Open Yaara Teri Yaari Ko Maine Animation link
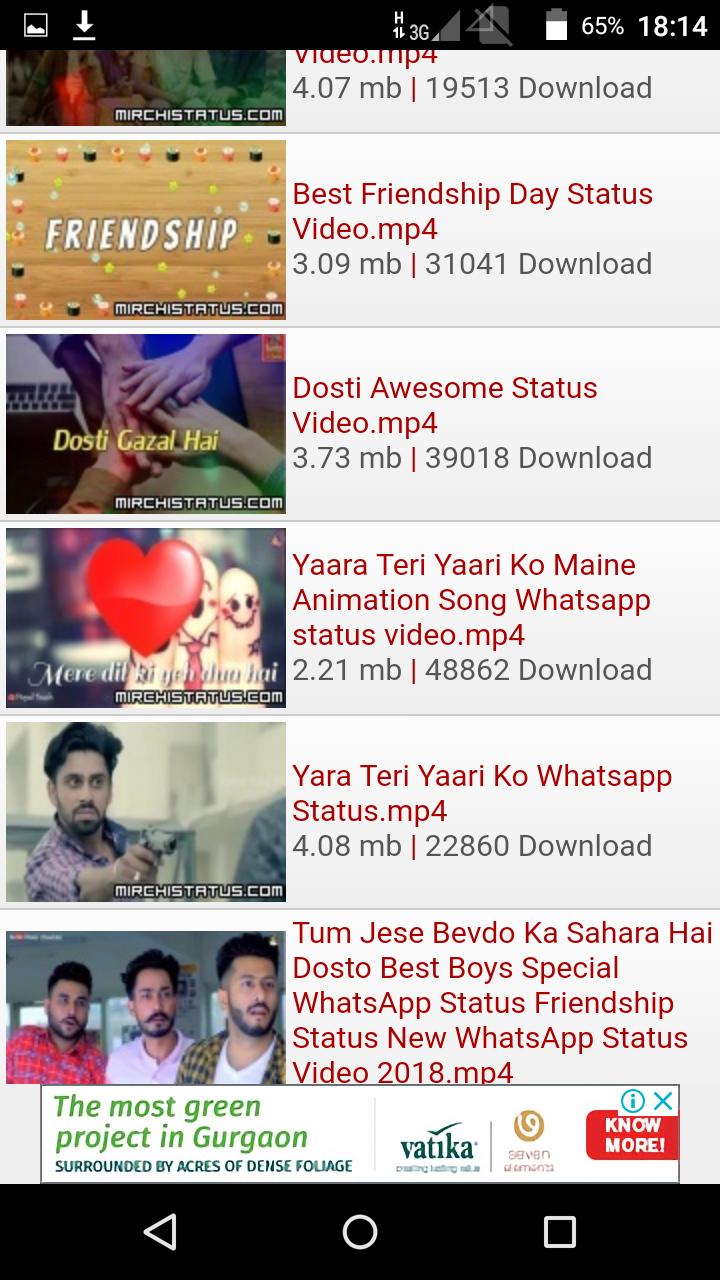 (x=471, y=599)
